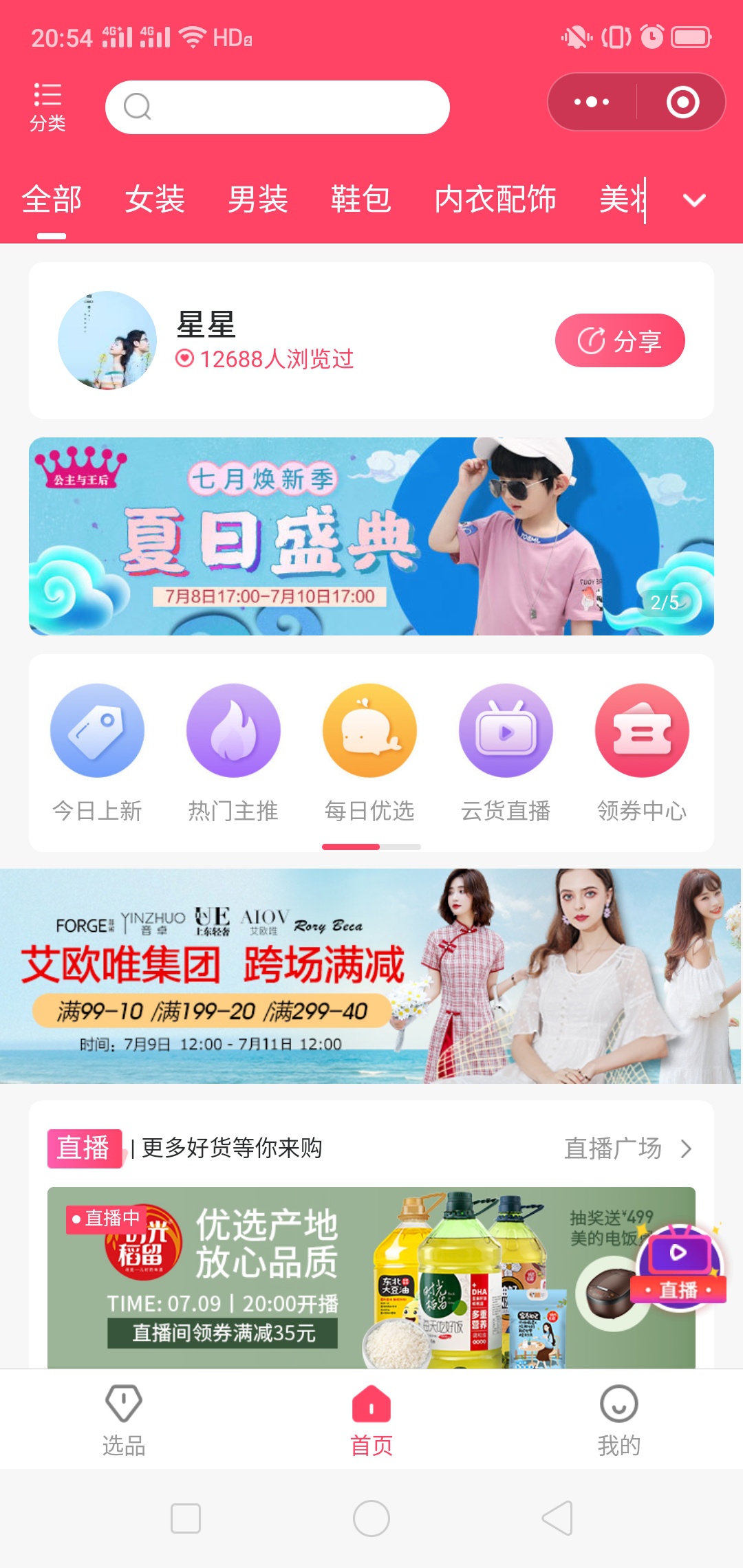Open 云货直播
The height and width of the screenshot is (1568, 743).
[506, 753]
